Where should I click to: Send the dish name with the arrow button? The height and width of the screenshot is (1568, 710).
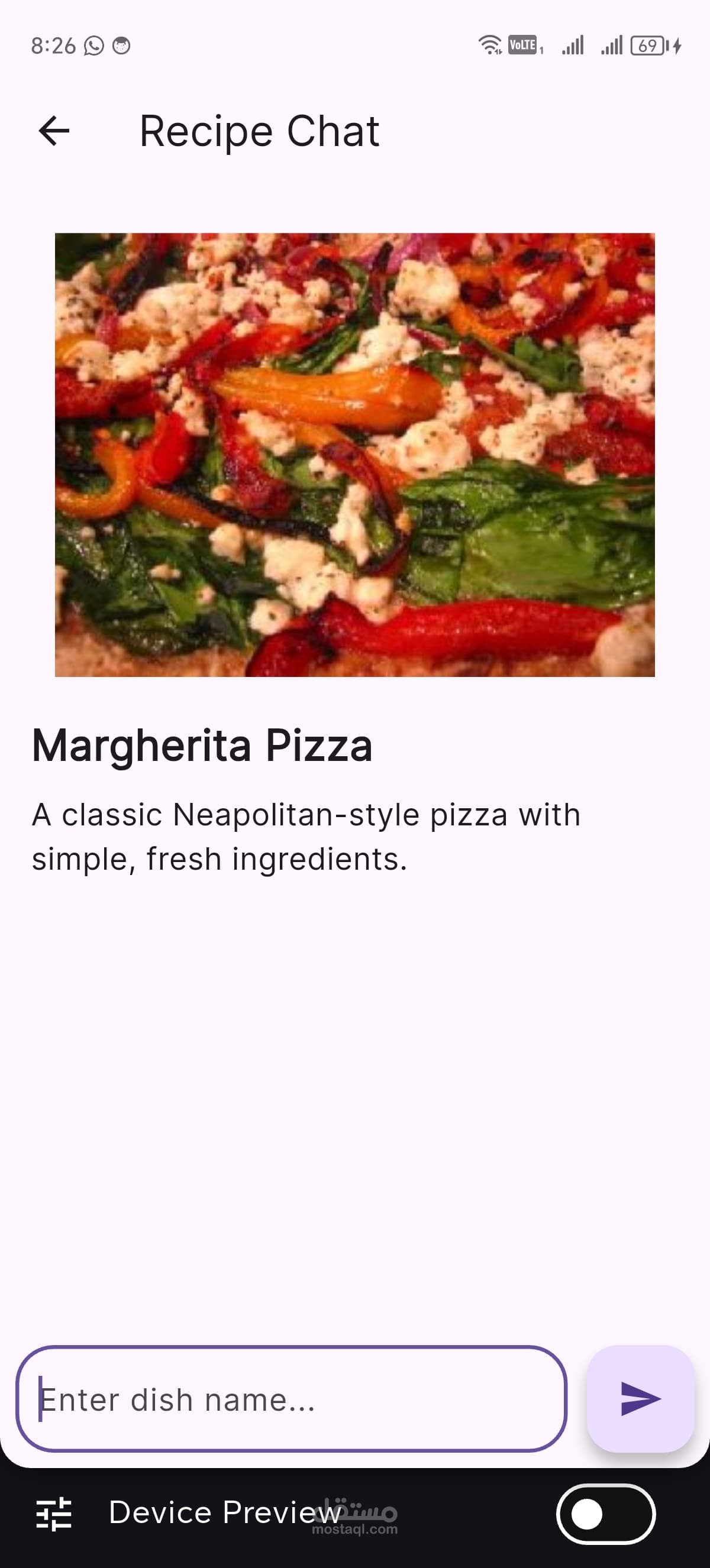pyautogui.click(x=640, y=1398)
